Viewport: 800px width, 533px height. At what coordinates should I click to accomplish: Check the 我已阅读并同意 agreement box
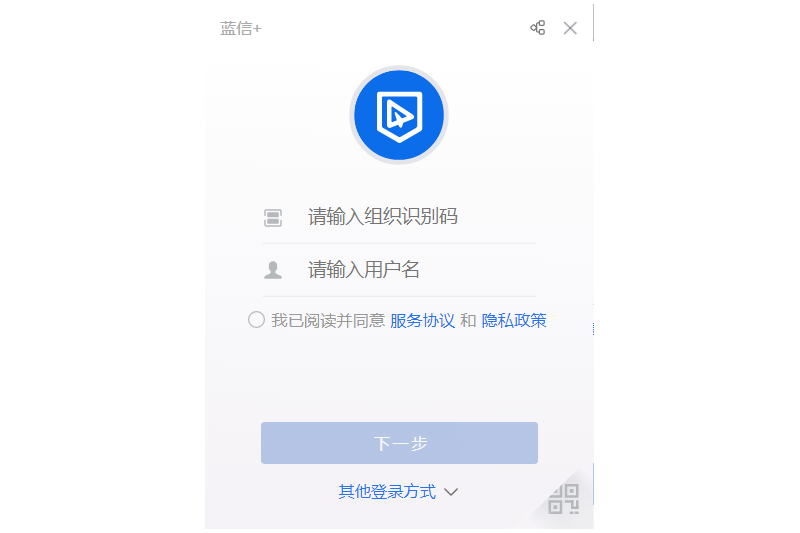tap(256, 320)
